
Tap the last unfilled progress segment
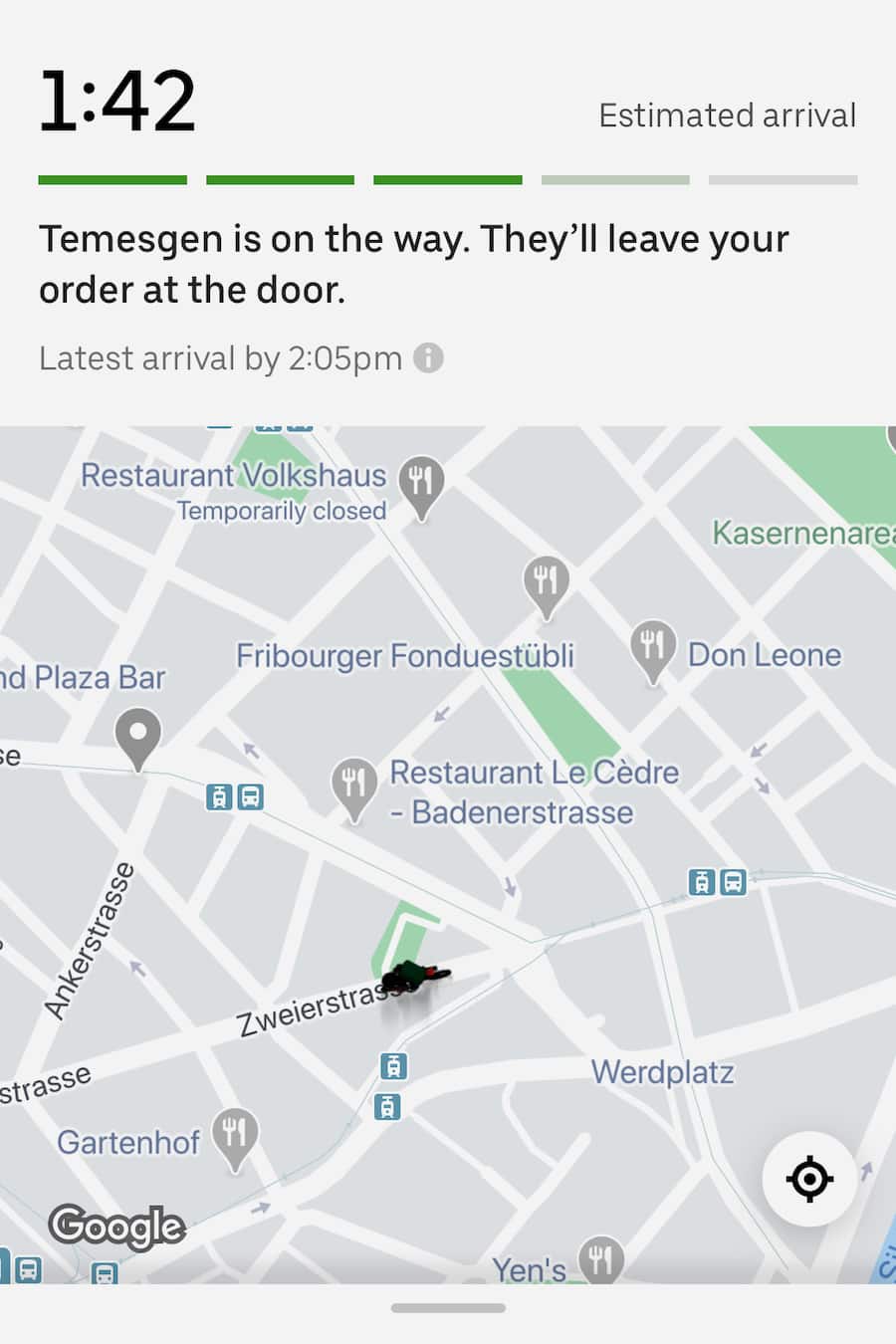(x=783, y=179)
